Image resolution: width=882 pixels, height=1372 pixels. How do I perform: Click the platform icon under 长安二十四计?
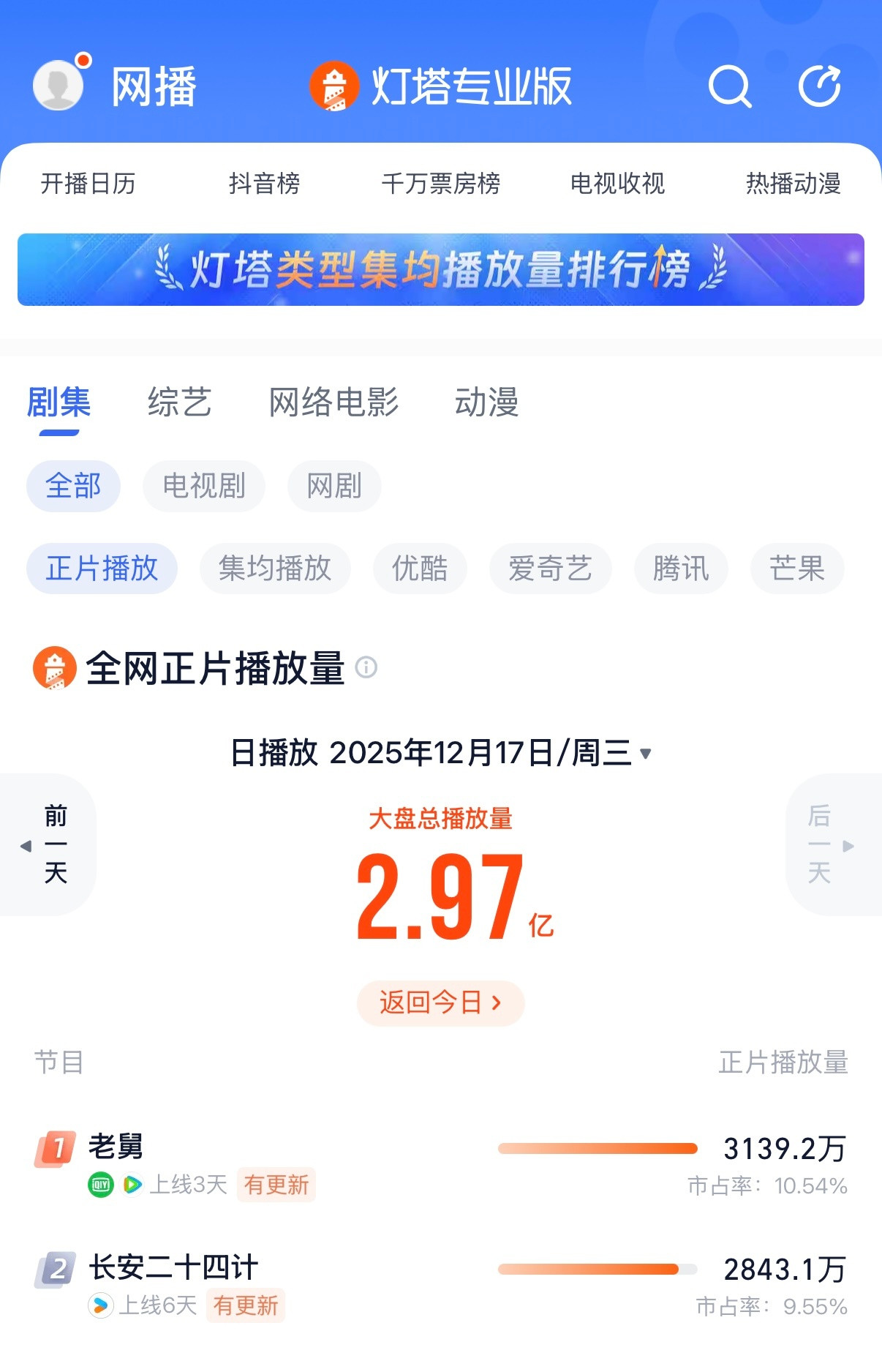coord(100,1306)
